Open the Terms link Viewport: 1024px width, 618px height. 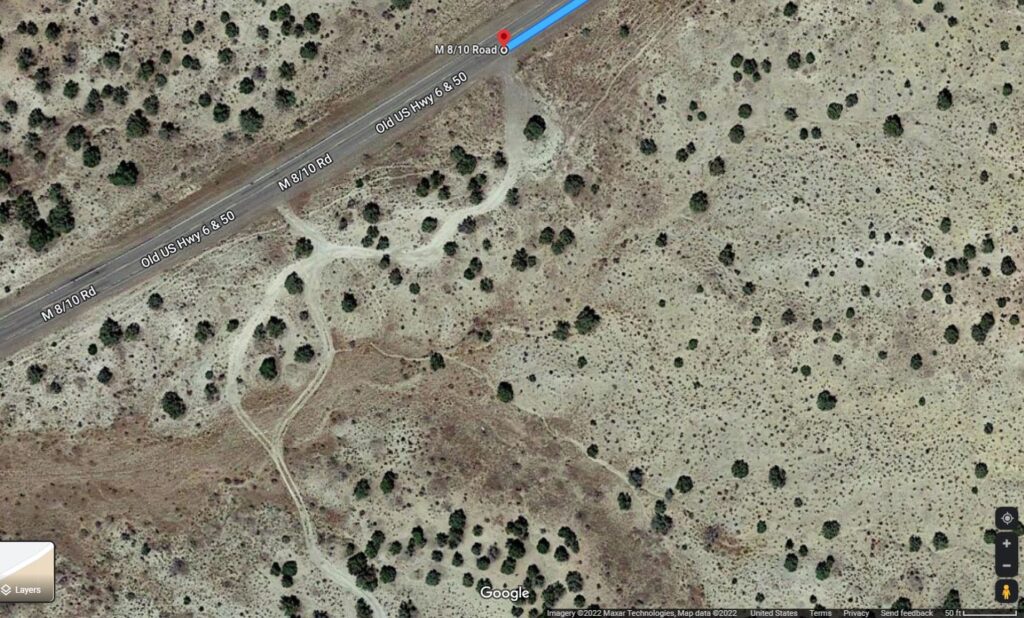(820, 613)
